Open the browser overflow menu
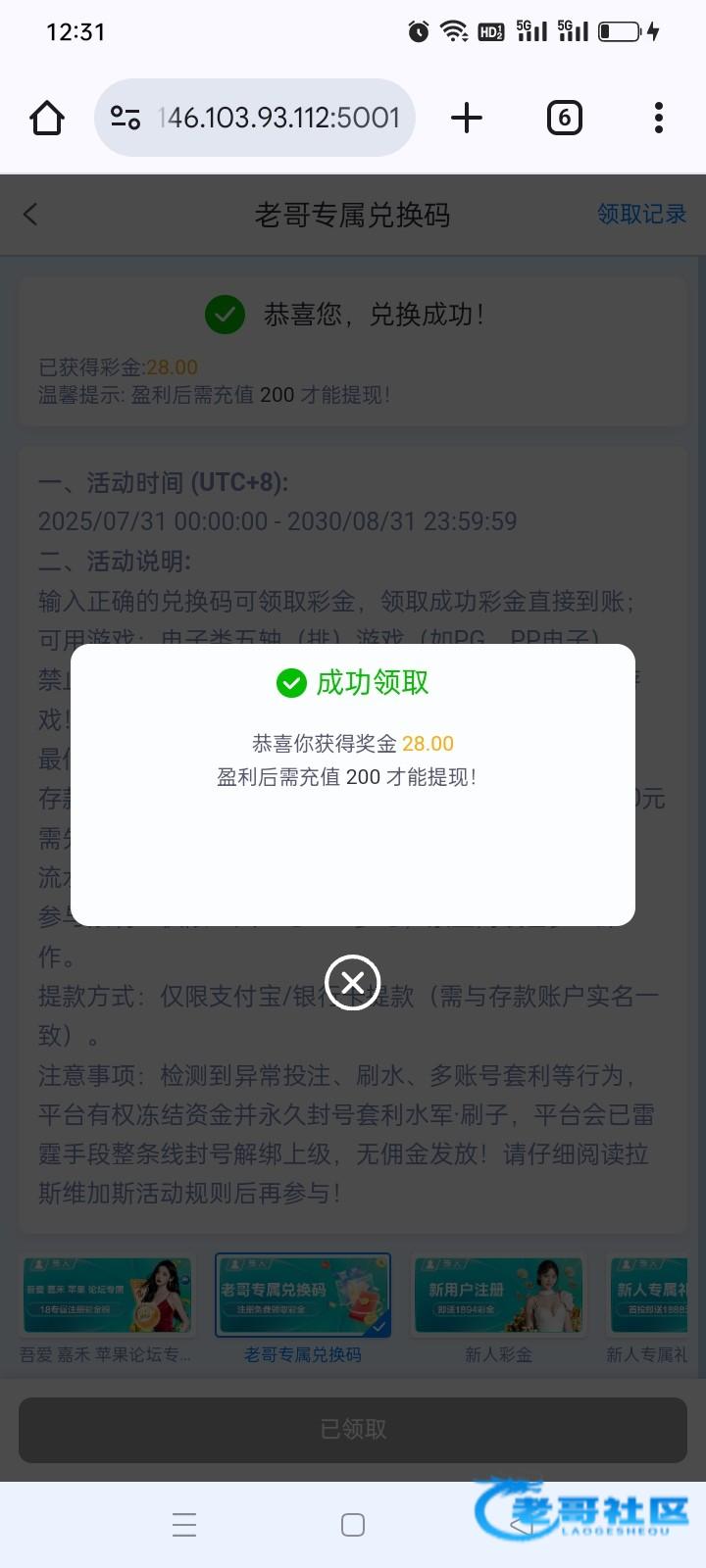 tap(658, 118)
